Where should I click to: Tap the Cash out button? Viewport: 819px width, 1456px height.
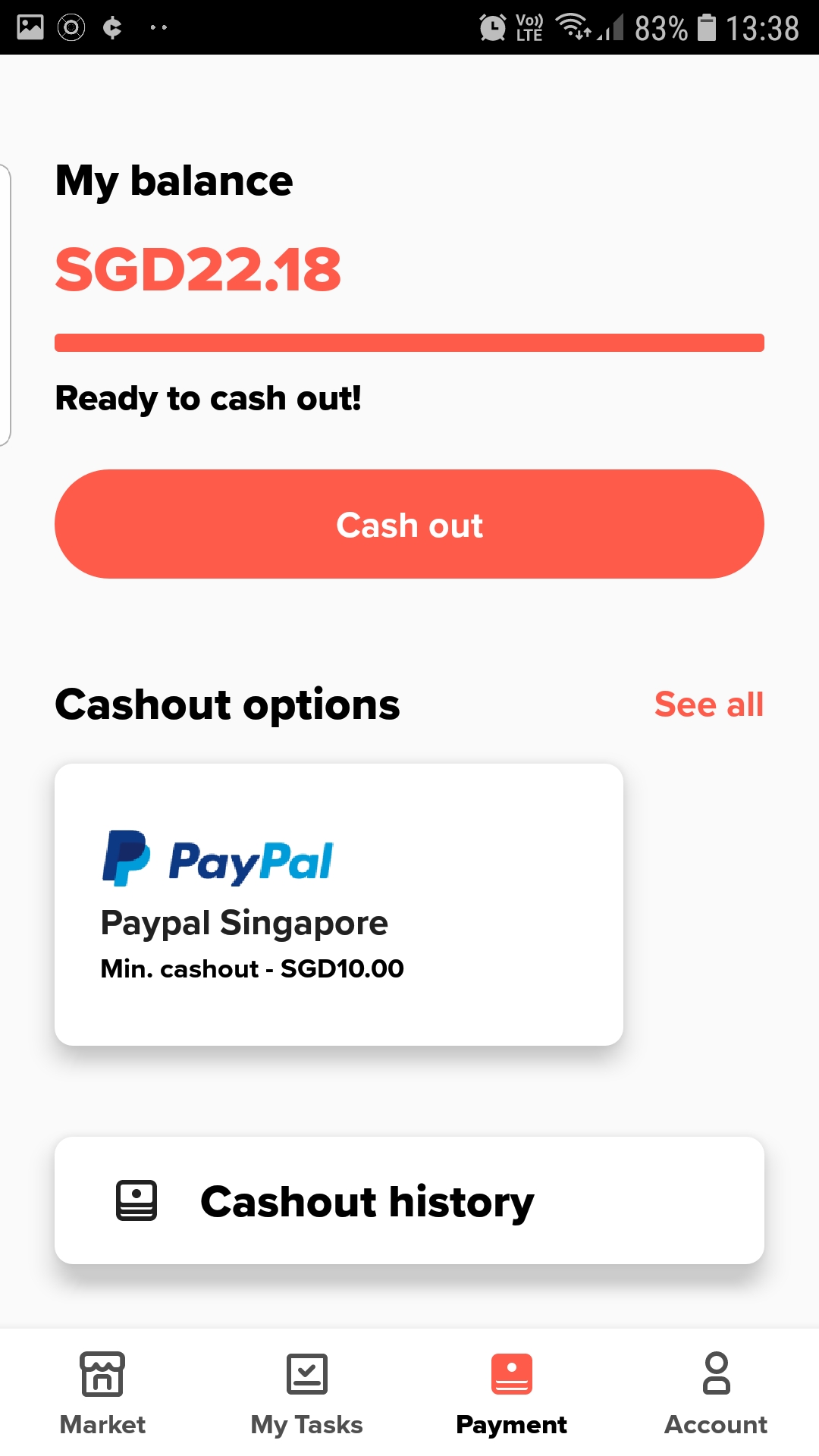coord(409,524)
